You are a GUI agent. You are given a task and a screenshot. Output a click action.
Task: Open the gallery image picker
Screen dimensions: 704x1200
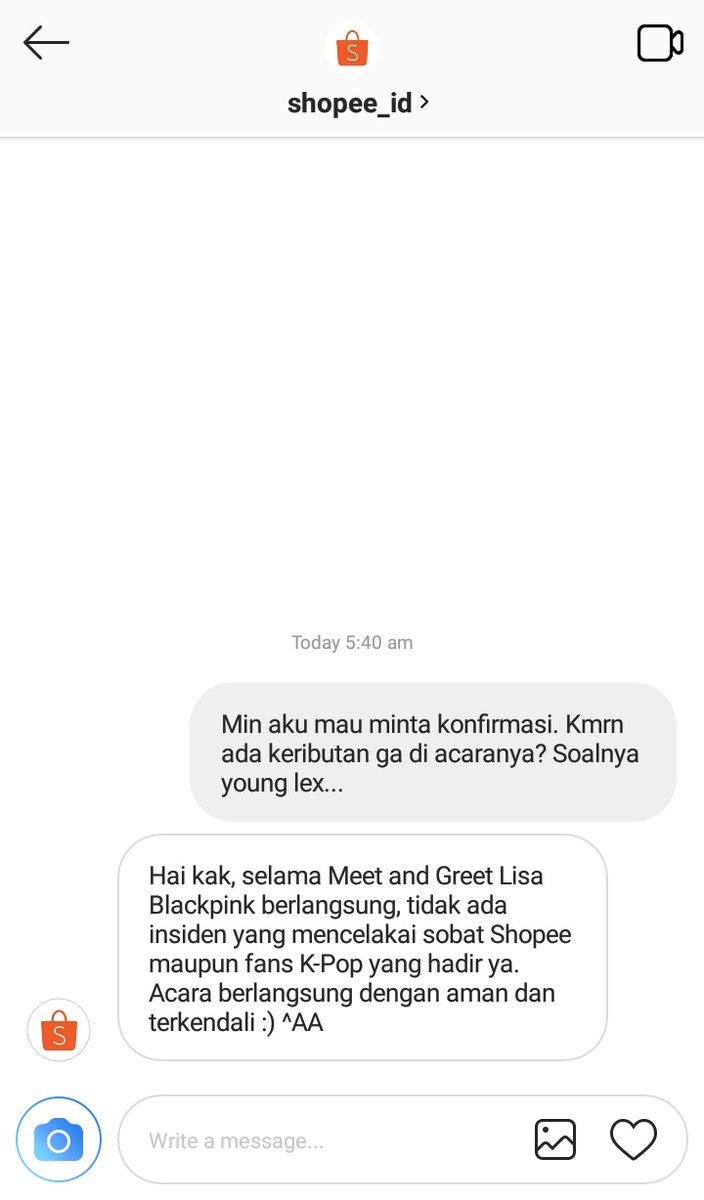pos(555,1139)
